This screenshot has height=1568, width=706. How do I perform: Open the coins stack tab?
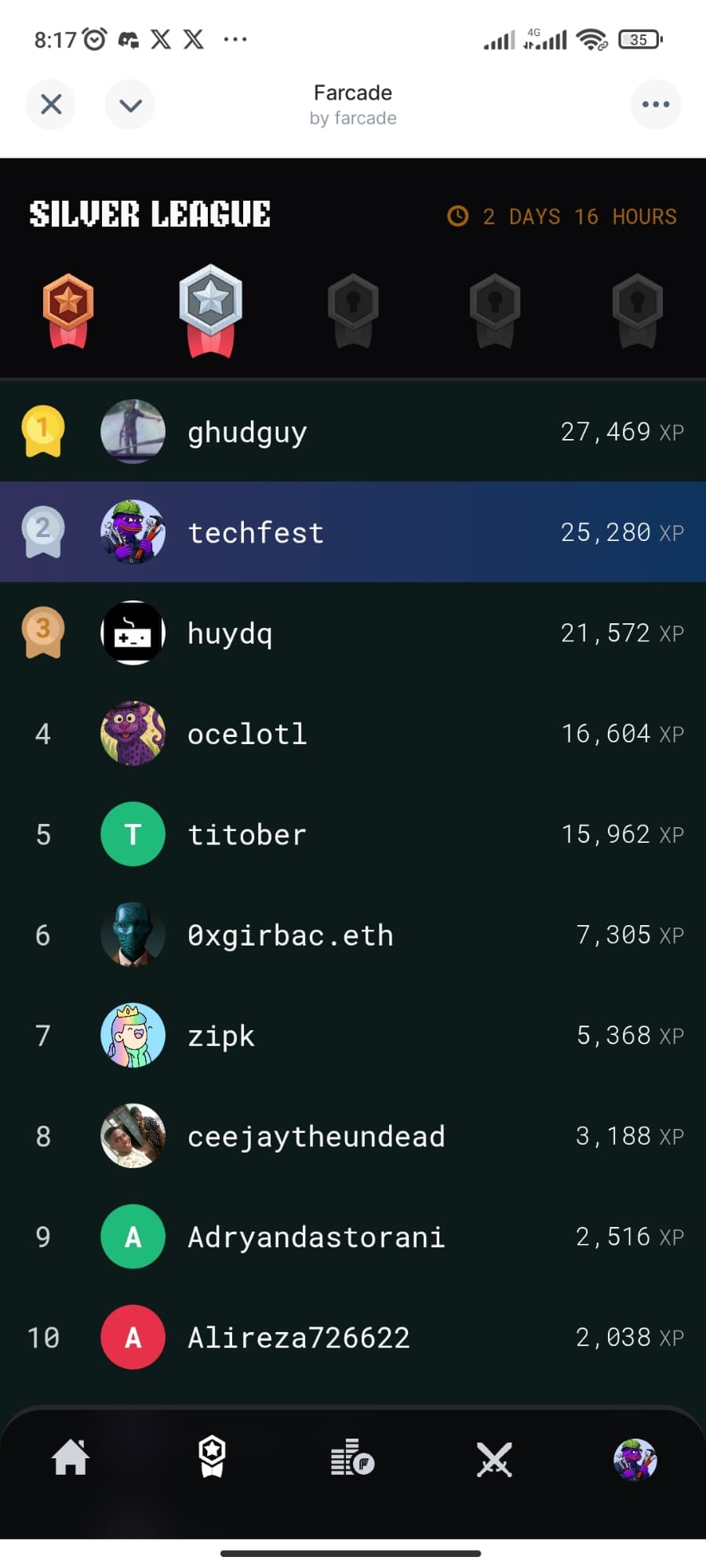[x=352, y=1458]
